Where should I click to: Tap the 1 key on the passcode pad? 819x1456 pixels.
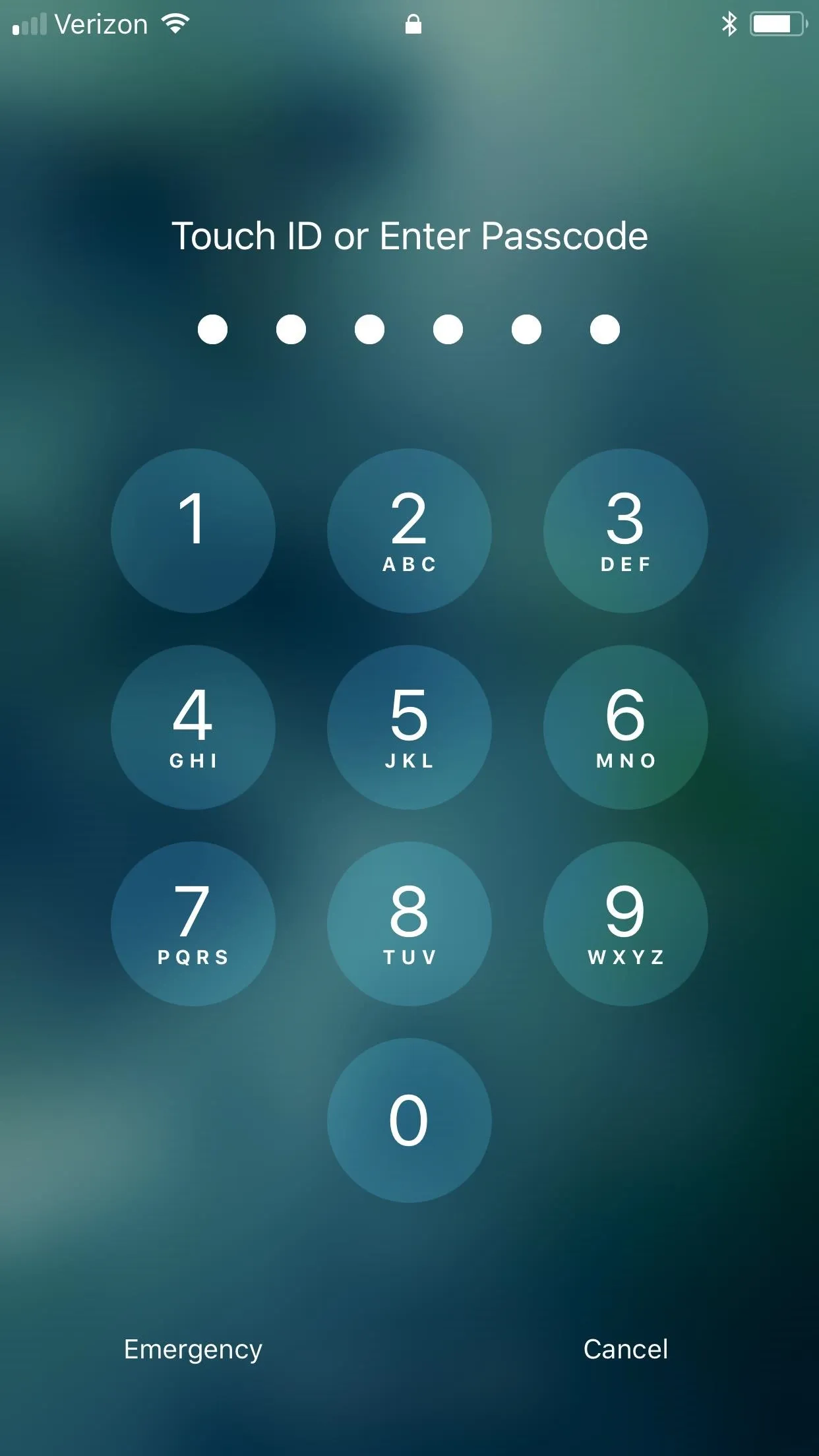(193, 531)
